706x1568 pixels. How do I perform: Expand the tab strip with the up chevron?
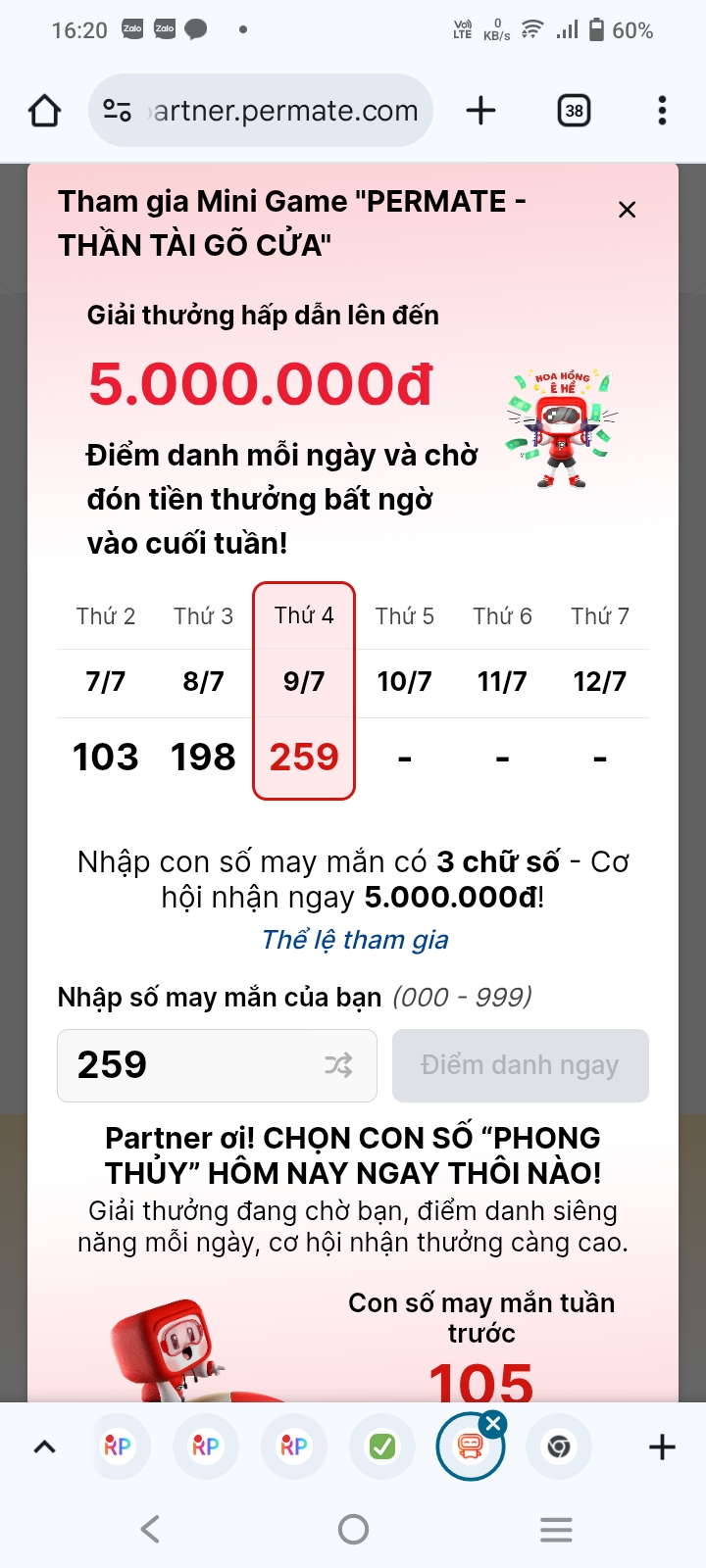click(x=45, y=1446)
